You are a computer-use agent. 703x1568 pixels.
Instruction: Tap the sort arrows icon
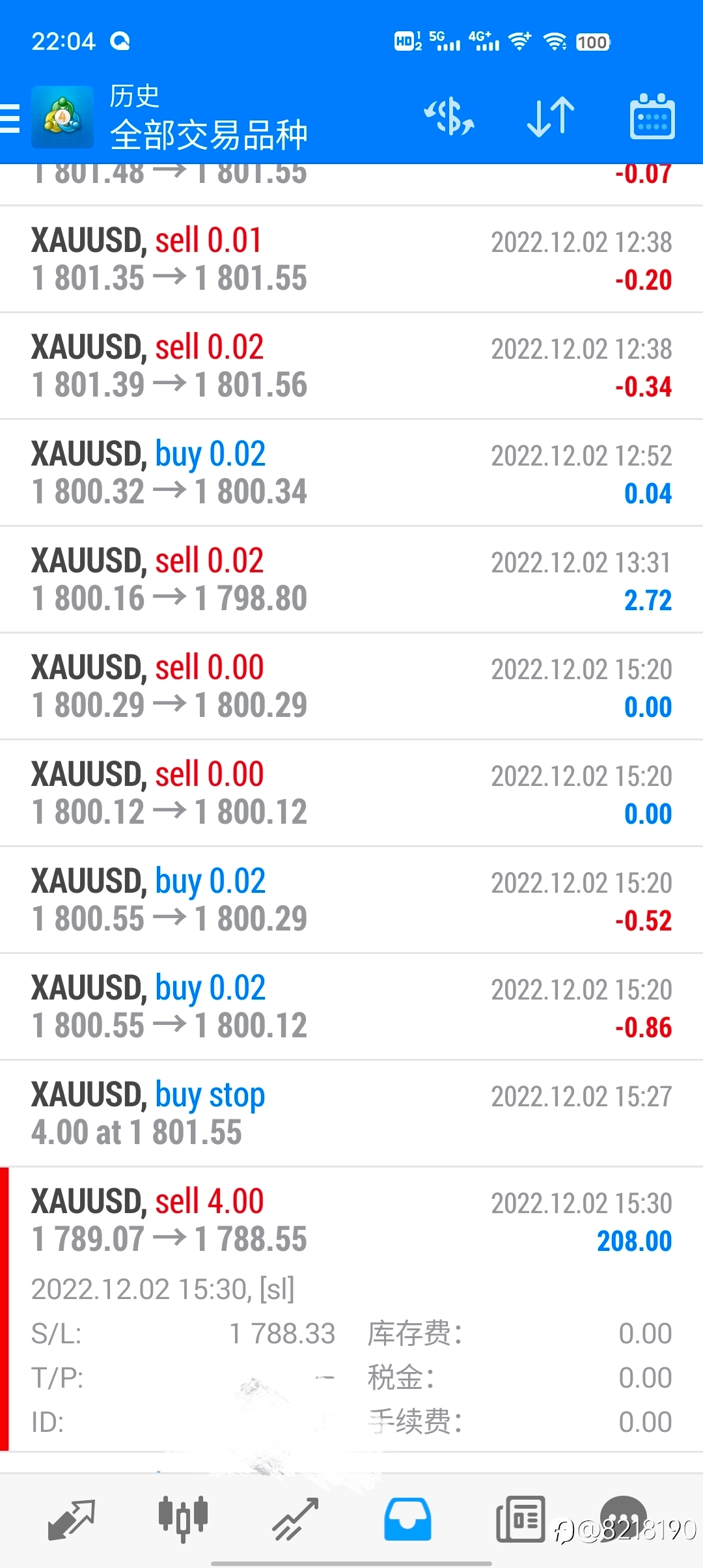pos(551,117)
